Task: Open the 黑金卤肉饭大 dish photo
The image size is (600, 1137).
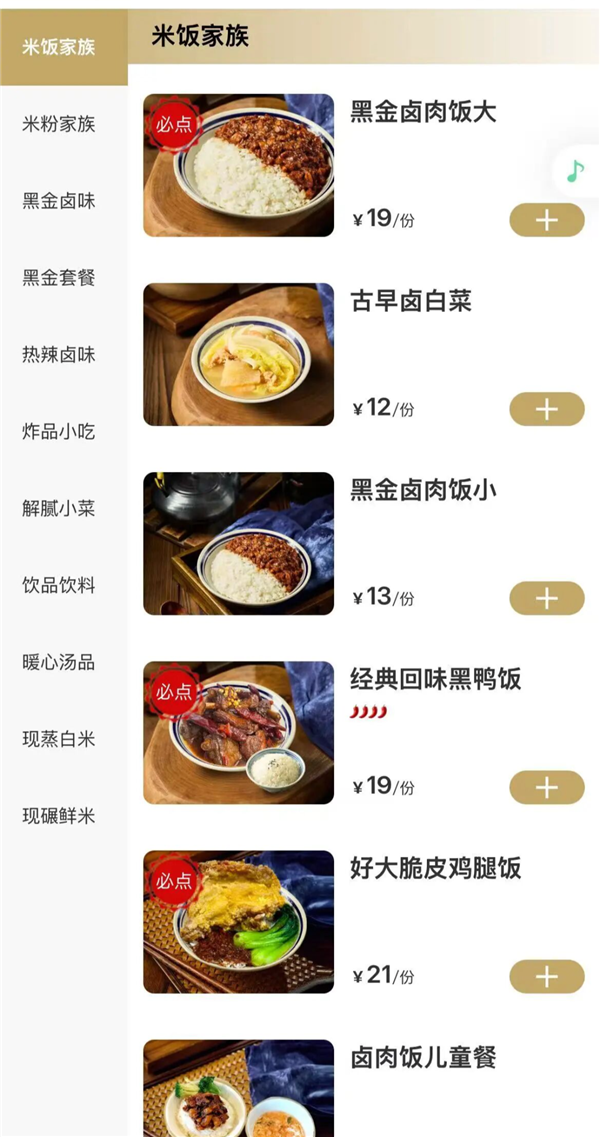Action: 238,165
